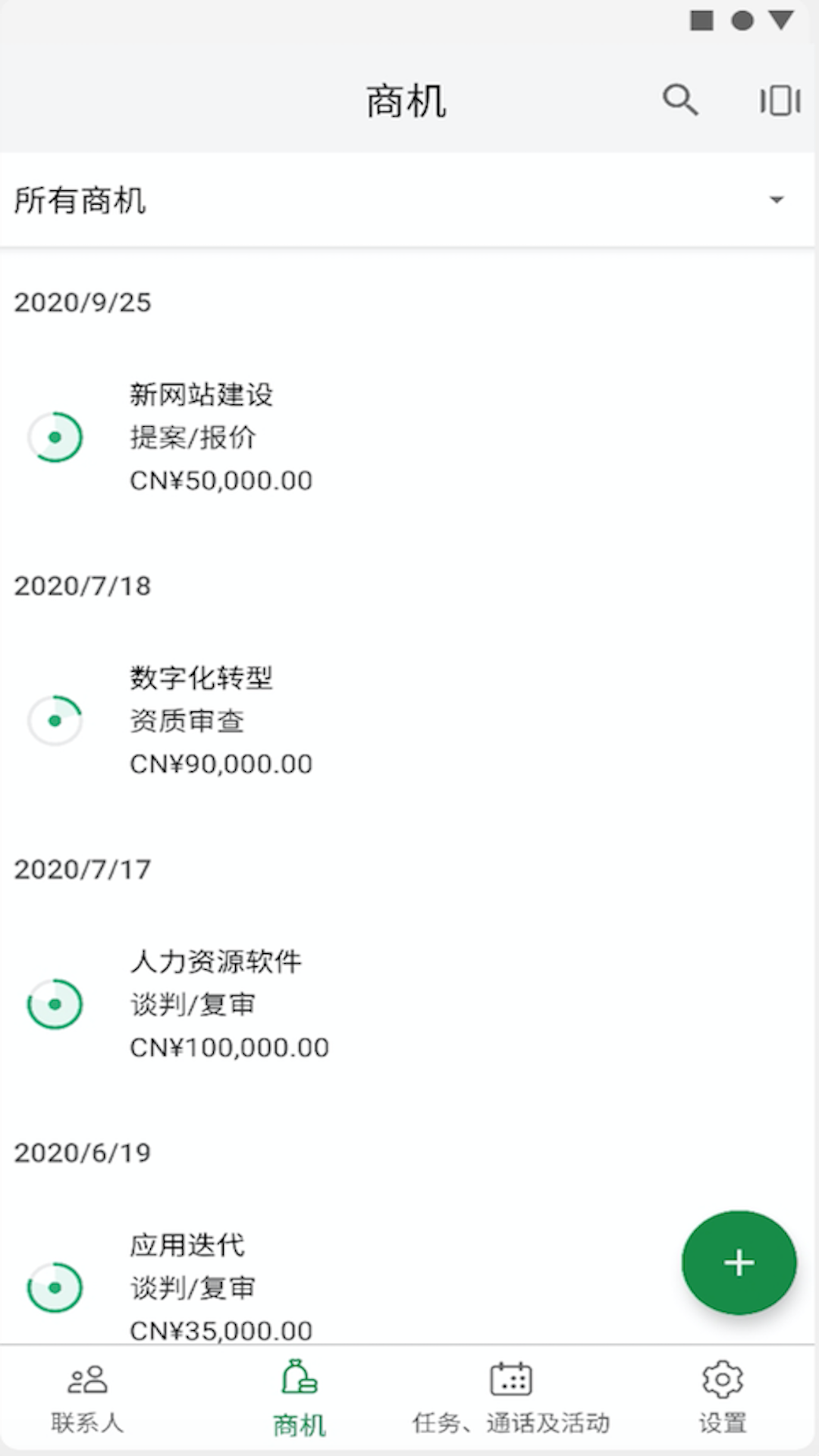Switch to pipeline view using the top-right icon
This screenshot has width=819, height=1456.
(780, 100)
